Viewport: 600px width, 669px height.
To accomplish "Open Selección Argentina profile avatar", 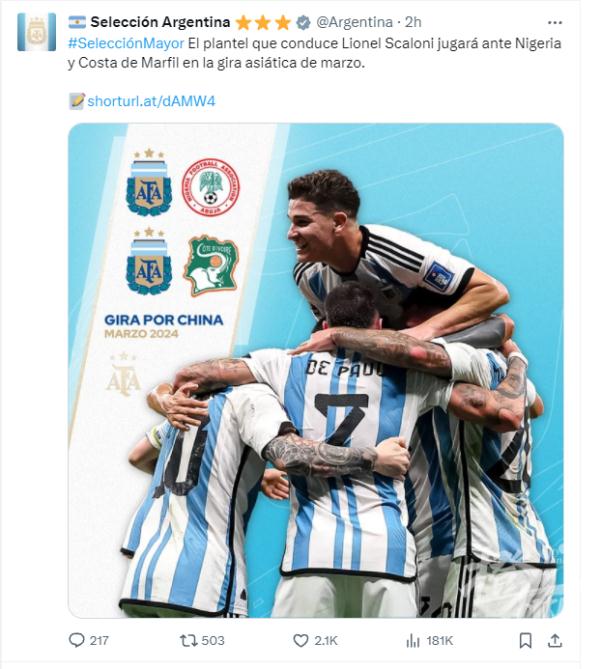I will click(37, 32).
